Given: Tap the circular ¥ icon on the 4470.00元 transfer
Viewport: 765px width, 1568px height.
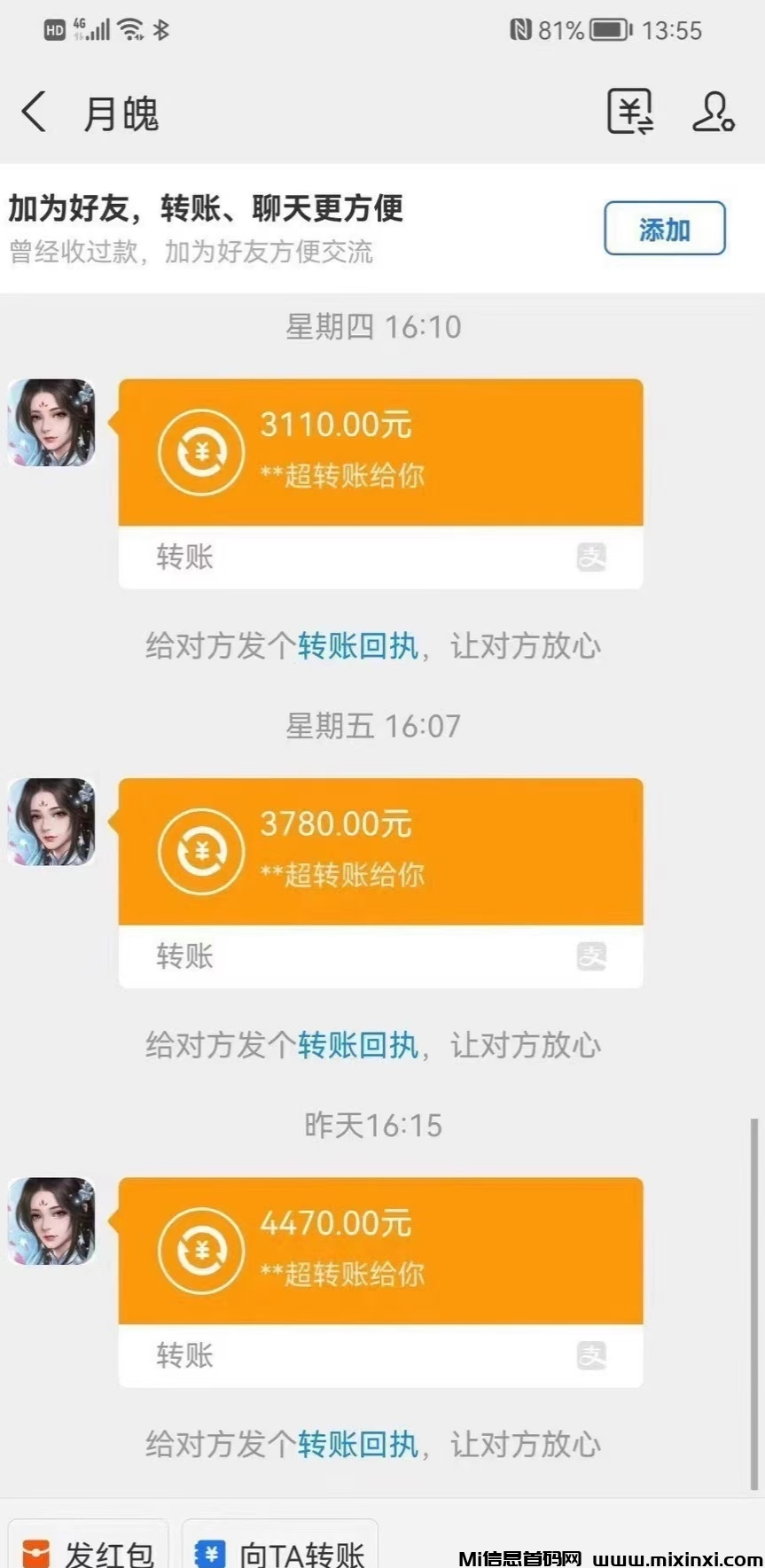Looking at the screenshot, I should pos(200,1250).
